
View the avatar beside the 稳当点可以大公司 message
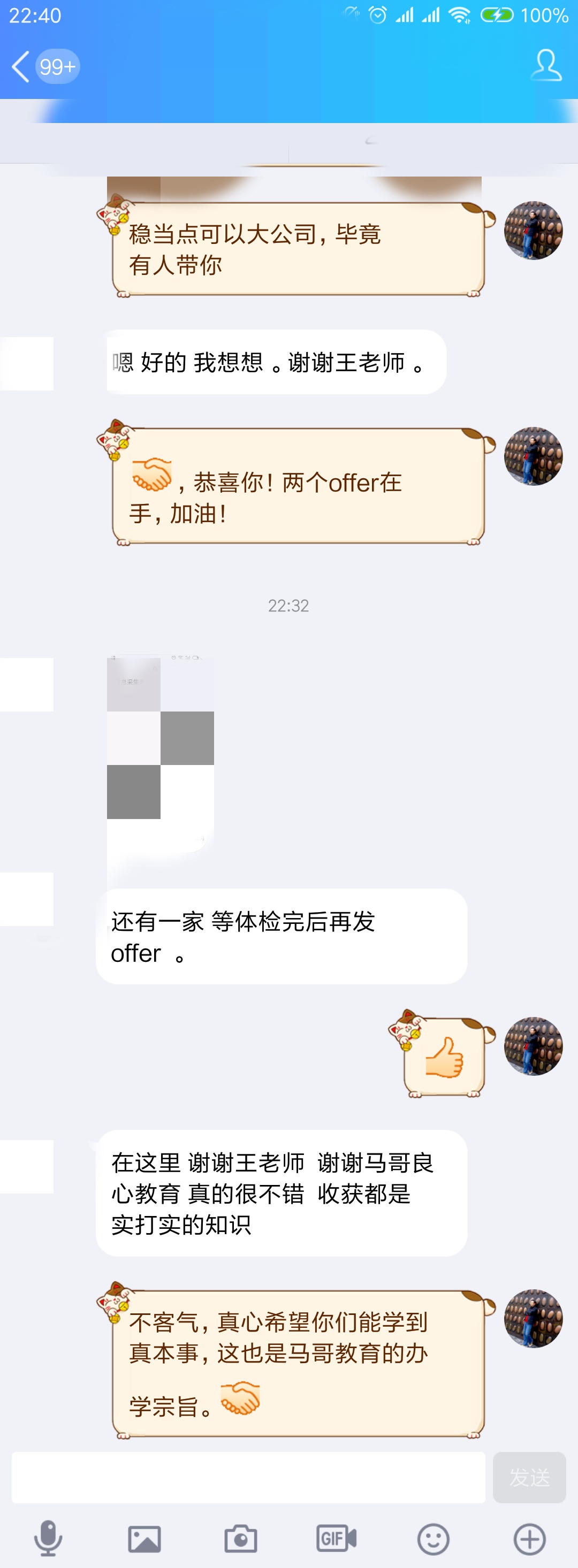[x=533, y=231]
